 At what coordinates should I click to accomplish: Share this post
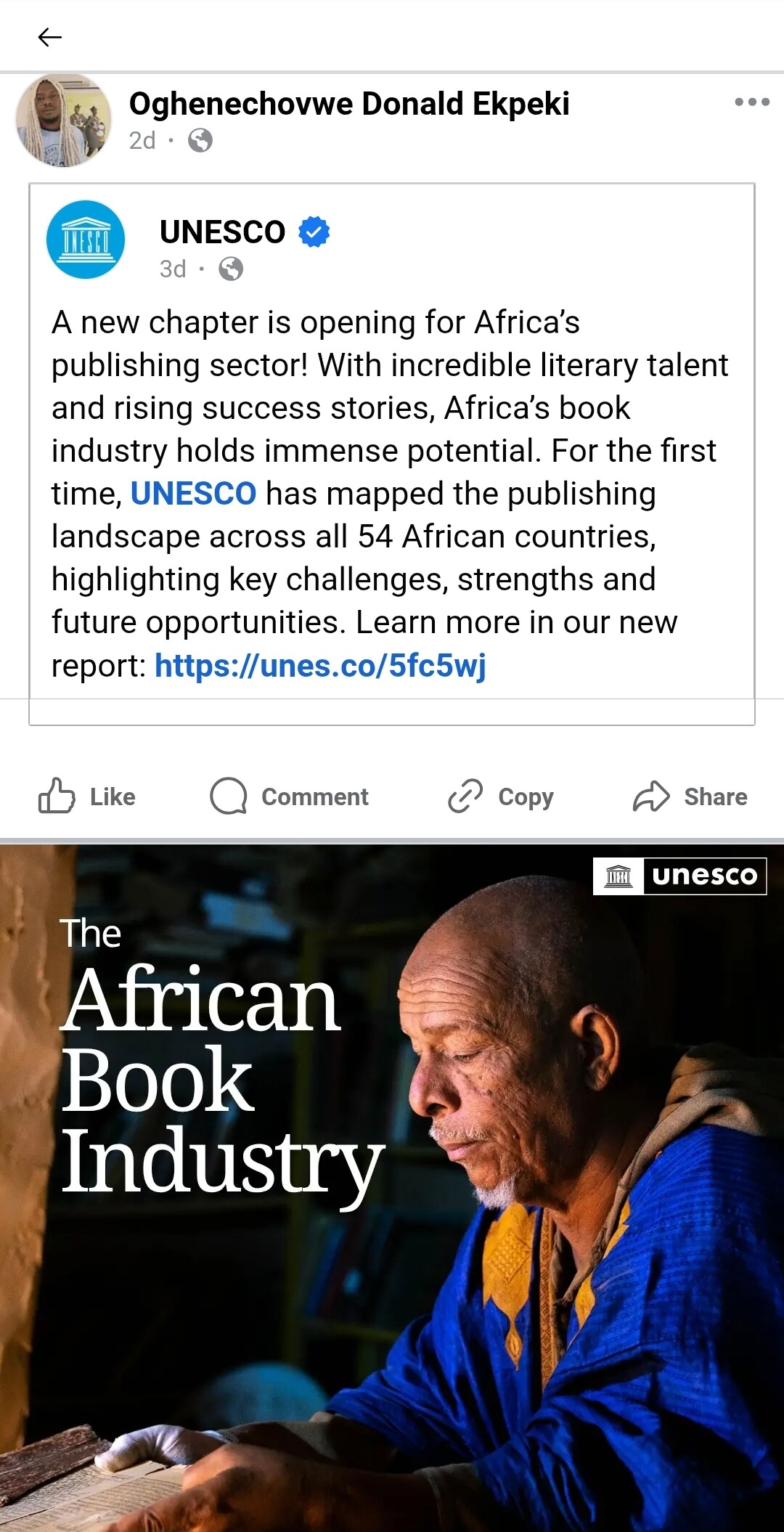tap(690, 796)
